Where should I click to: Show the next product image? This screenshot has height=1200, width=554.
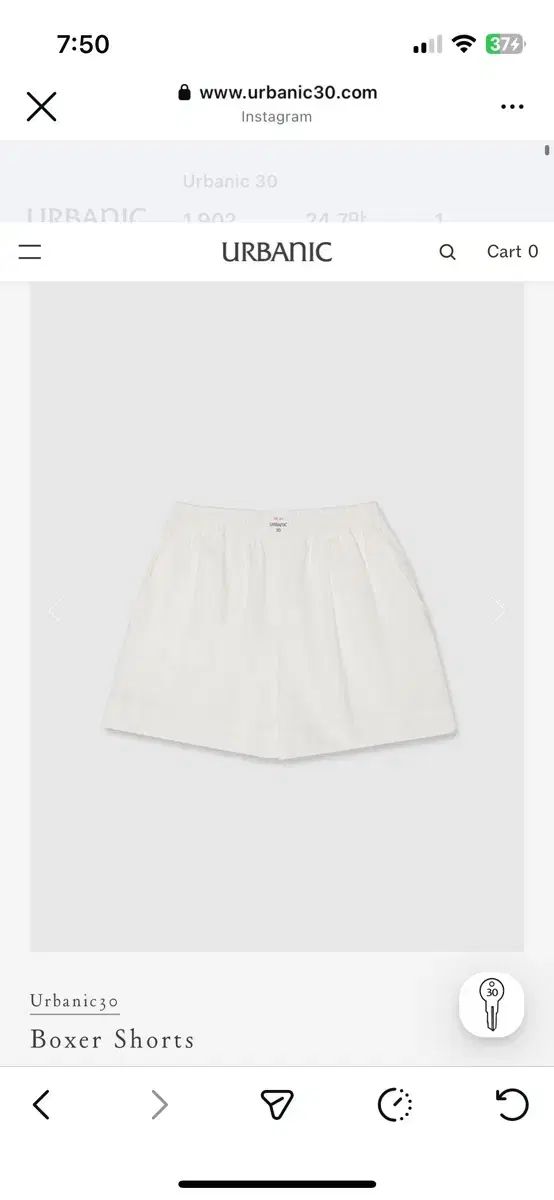tap(499, 610)
